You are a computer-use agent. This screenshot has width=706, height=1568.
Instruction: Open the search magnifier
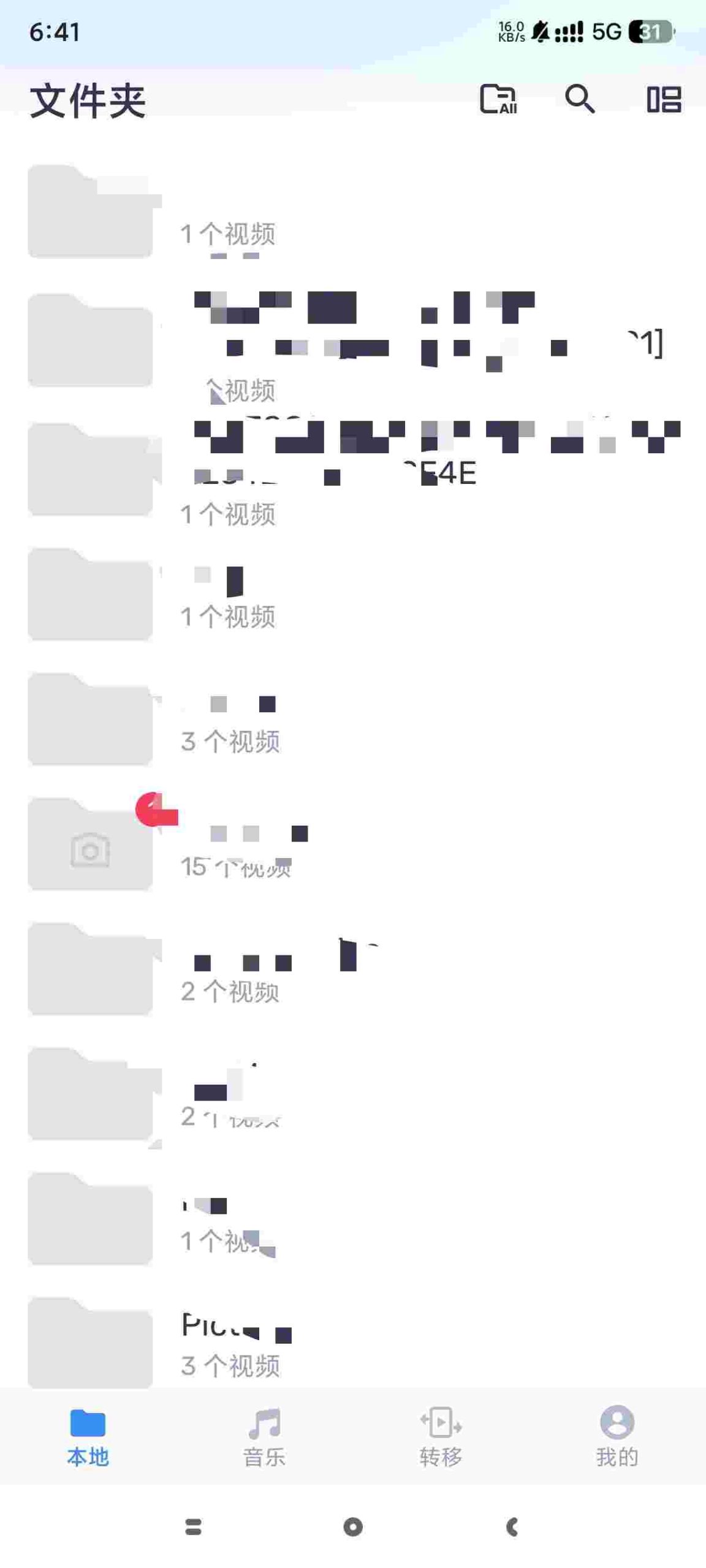[x=579, y=99]
